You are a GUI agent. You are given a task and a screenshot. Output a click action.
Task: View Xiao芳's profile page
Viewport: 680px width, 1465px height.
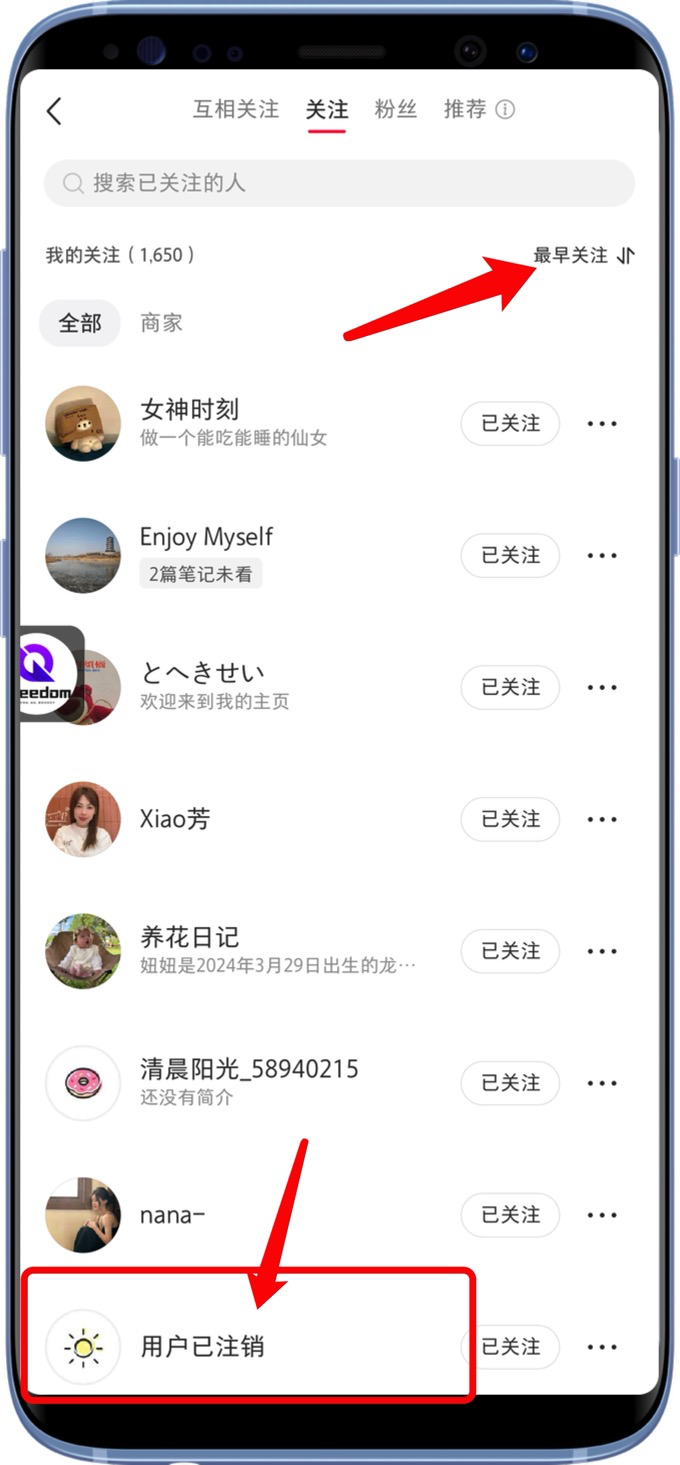pos(175,819)
